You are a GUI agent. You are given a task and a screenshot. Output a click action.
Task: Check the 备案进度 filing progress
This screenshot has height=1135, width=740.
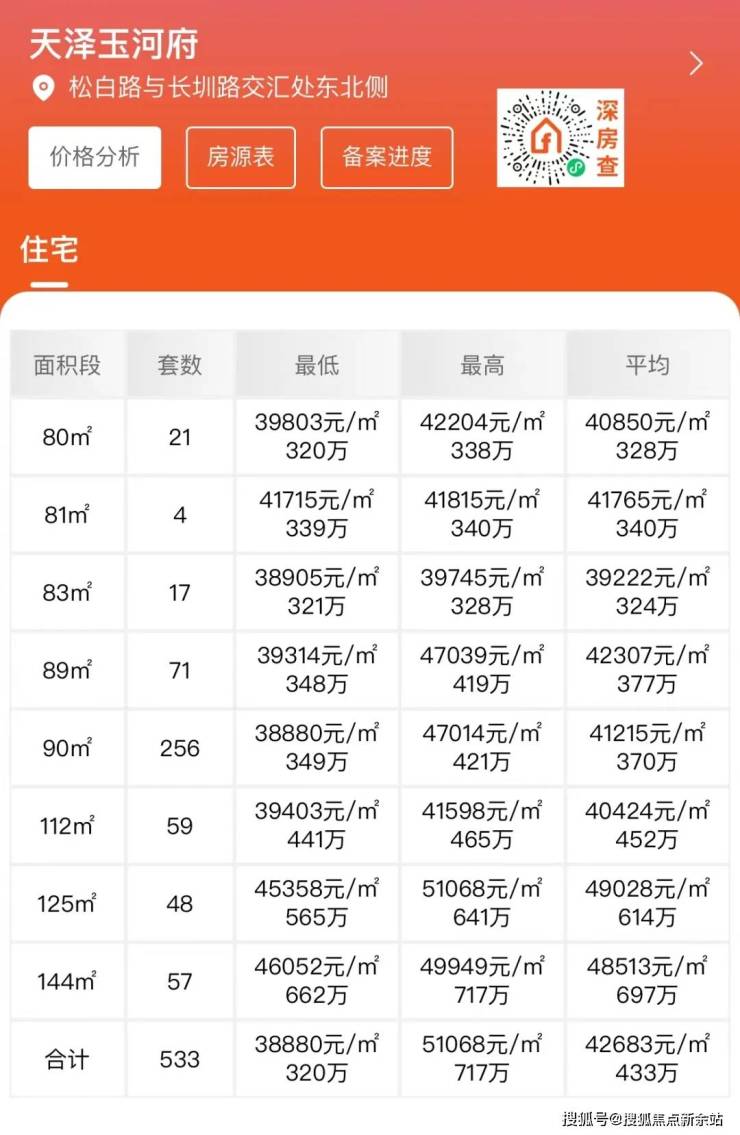[387, 157]
